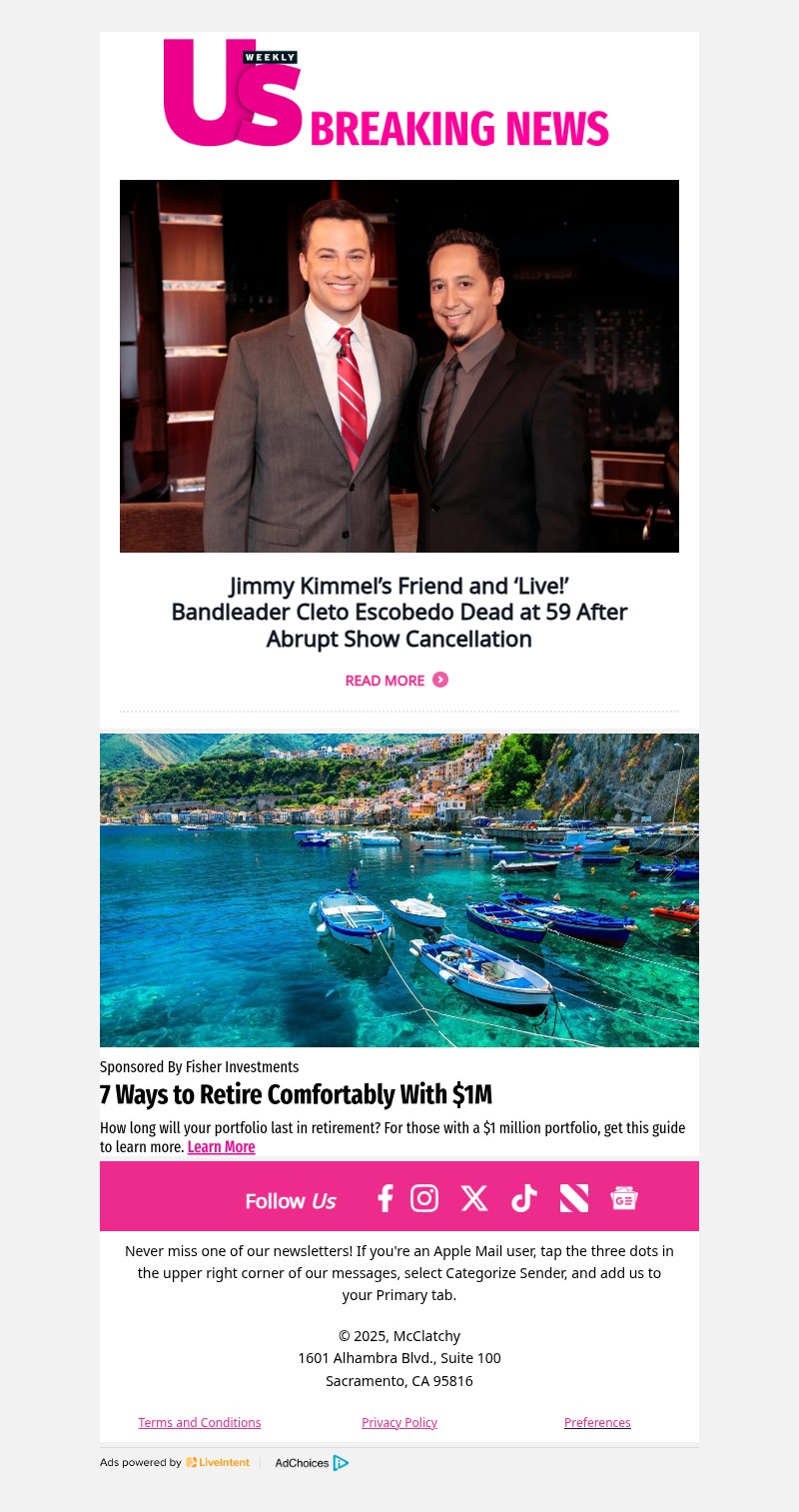Click the LiveIntent logo
This screenshot has width=799, height=1512.
click(218, 1462)
